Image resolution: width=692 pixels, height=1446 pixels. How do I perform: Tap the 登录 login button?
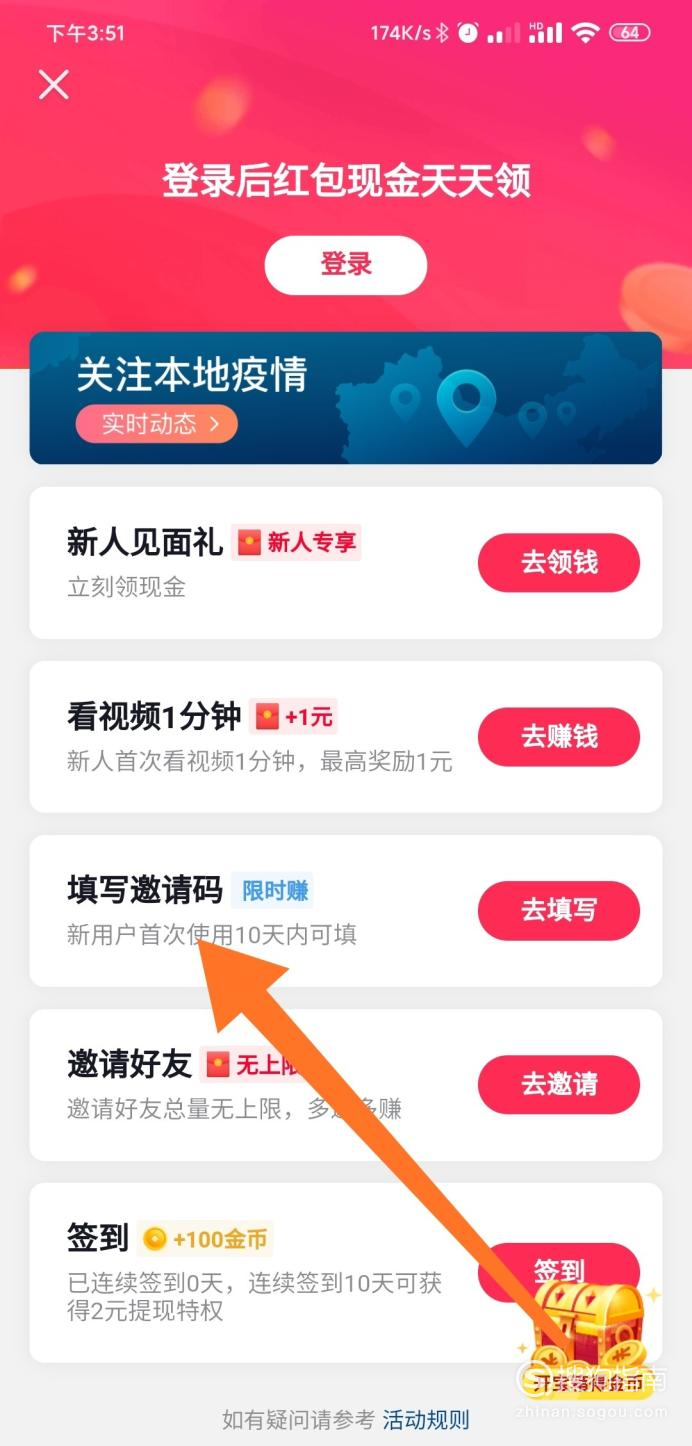346,265
